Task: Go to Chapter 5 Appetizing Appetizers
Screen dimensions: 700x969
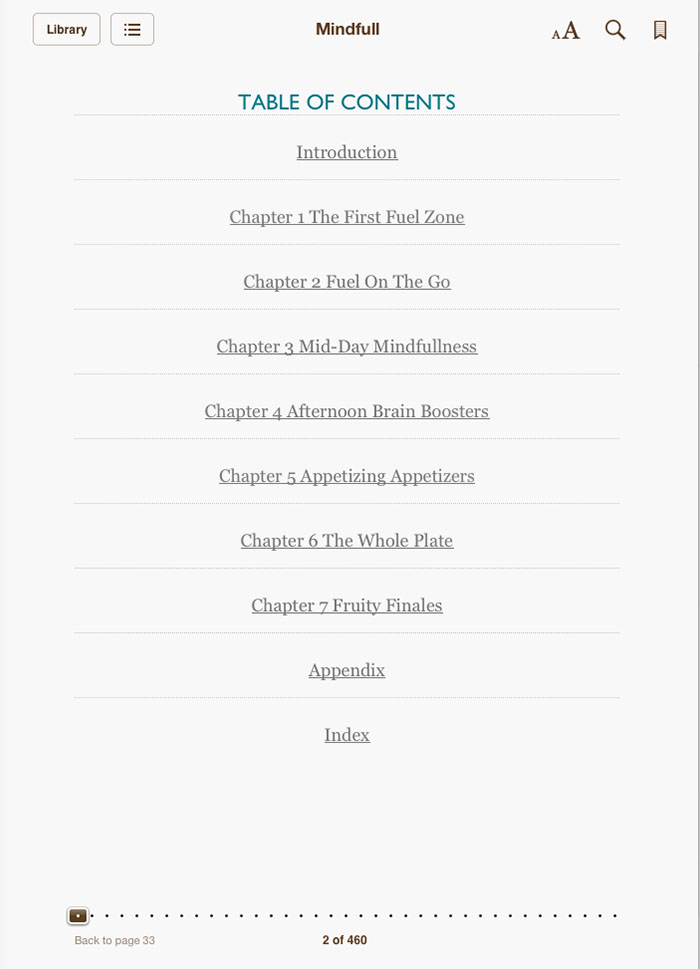Action: pos(347,476)
